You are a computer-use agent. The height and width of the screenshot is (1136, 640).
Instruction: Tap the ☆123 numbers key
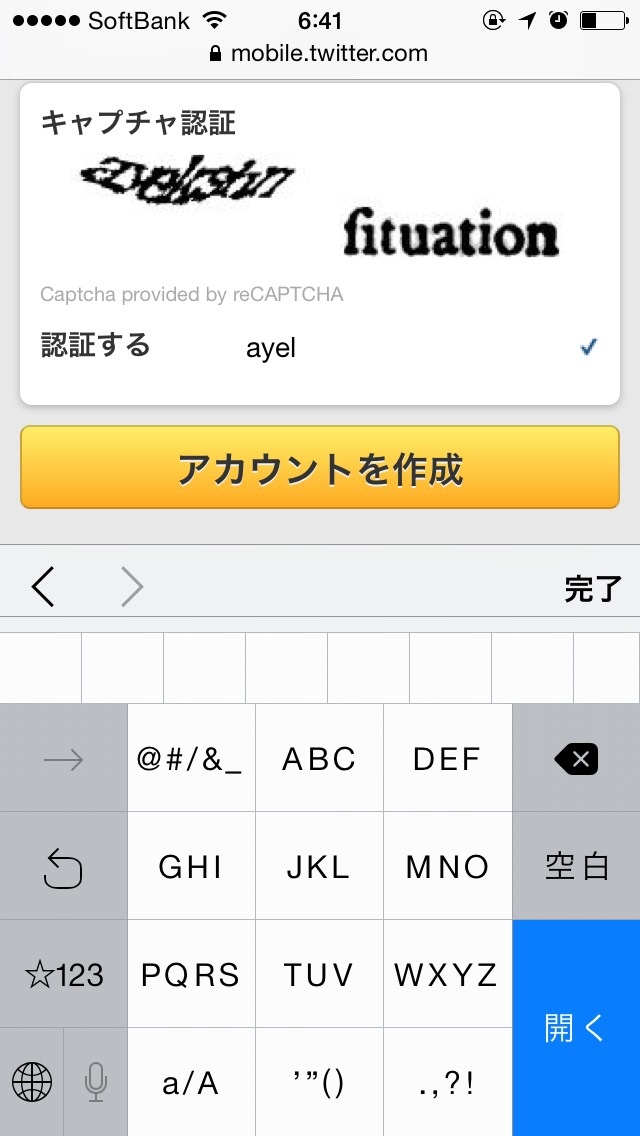64,974
